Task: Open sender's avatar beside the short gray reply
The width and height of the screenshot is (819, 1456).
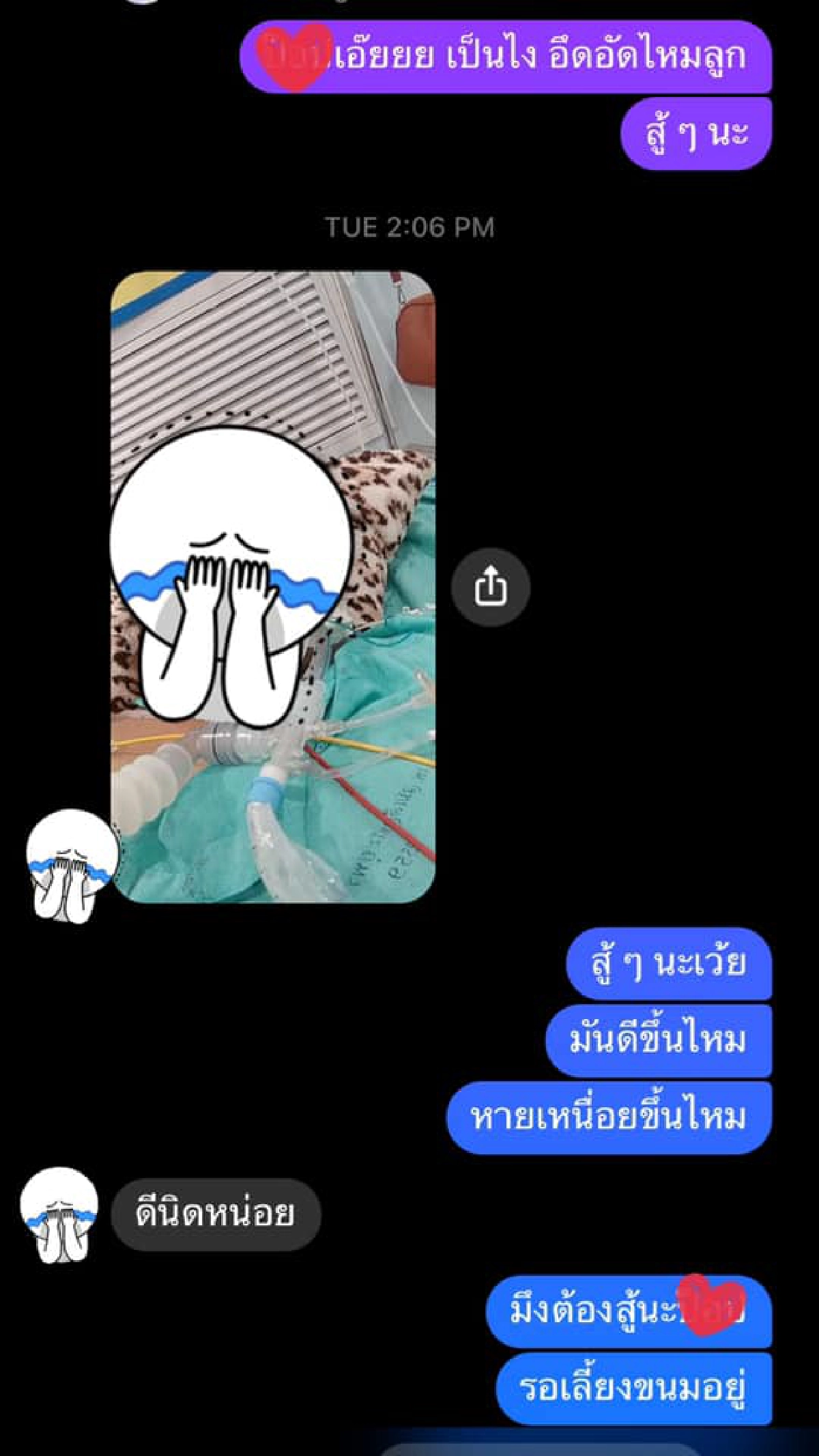Action: 59,1214
